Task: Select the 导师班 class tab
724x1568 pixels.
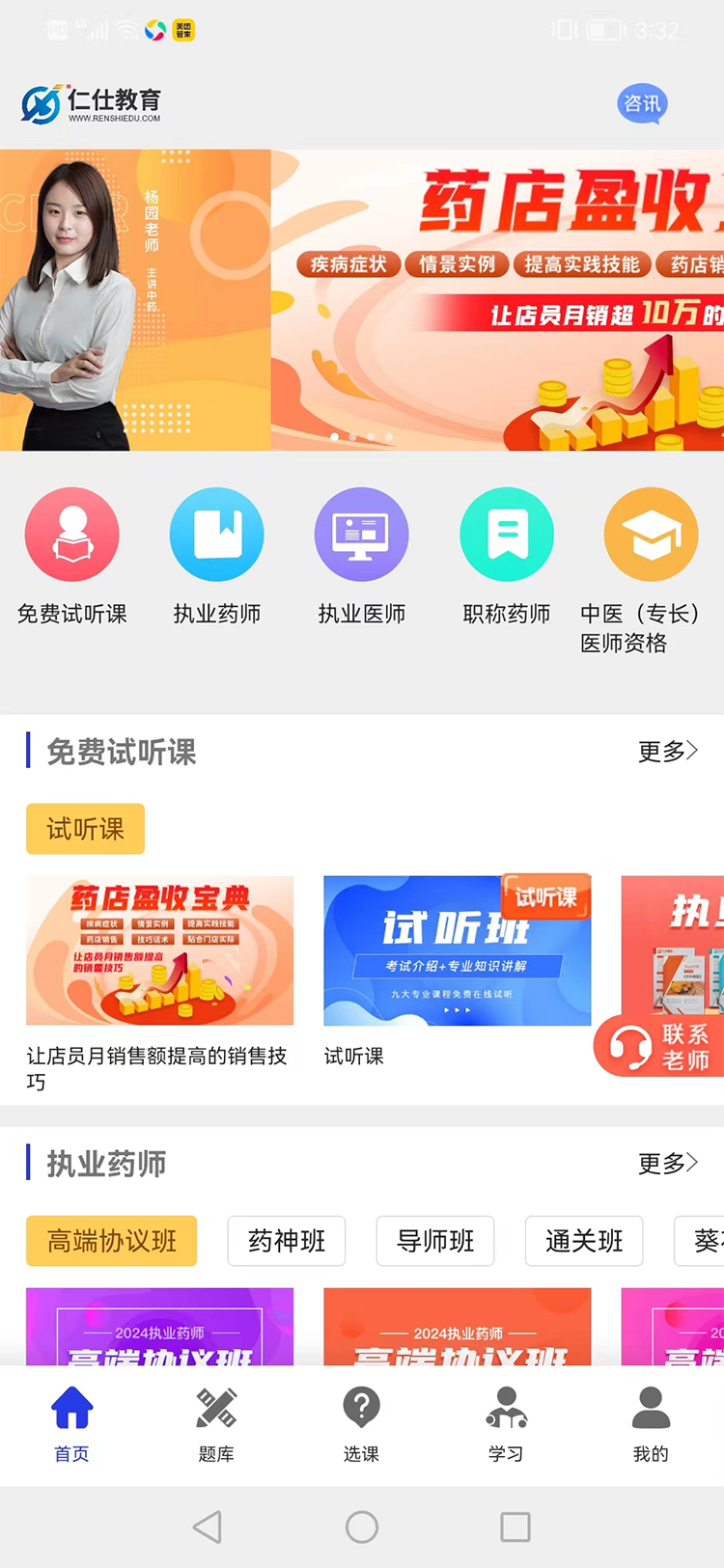Action: coord(435,1242)
